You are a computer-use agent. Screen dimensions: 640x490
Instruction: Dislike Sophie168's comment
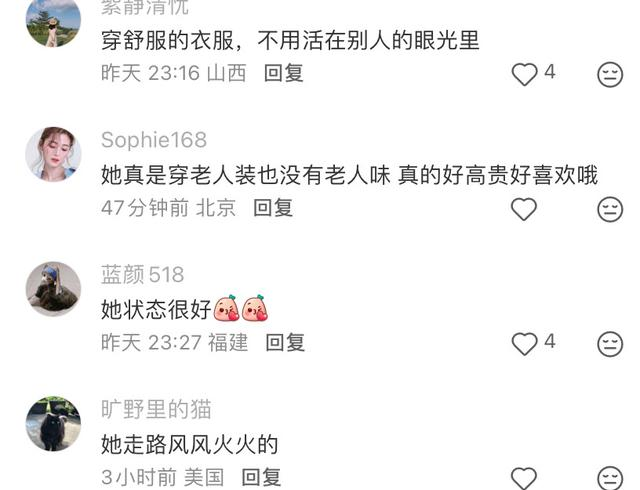point(609,208)
